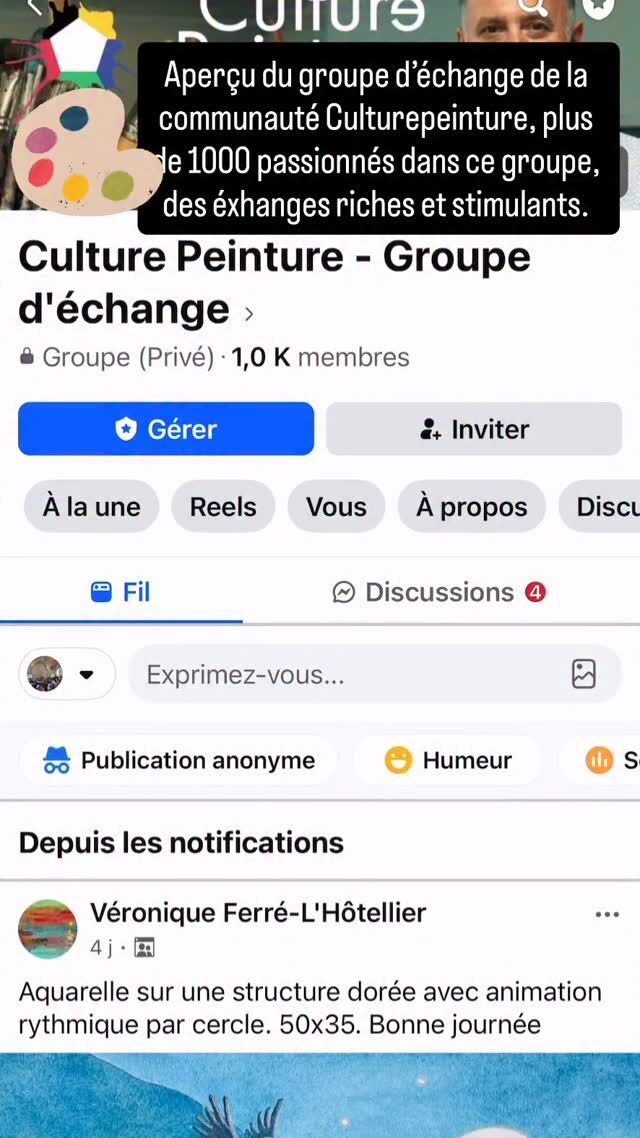Open the À propos chip

471,507
